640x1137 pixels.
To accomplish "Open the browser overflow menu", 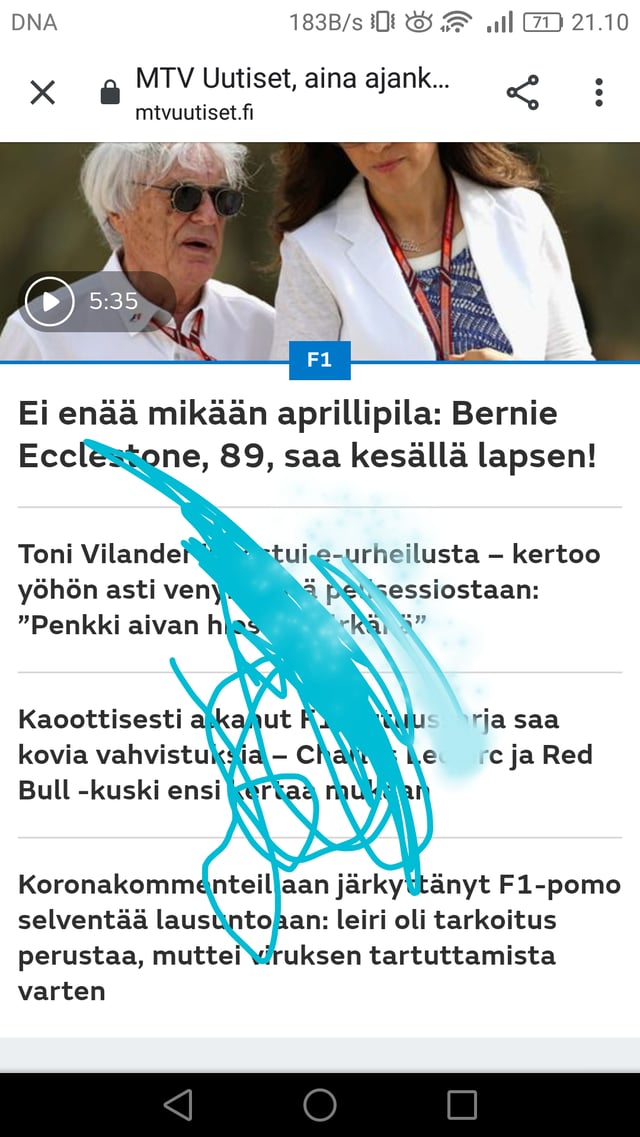I will point(598,93).
